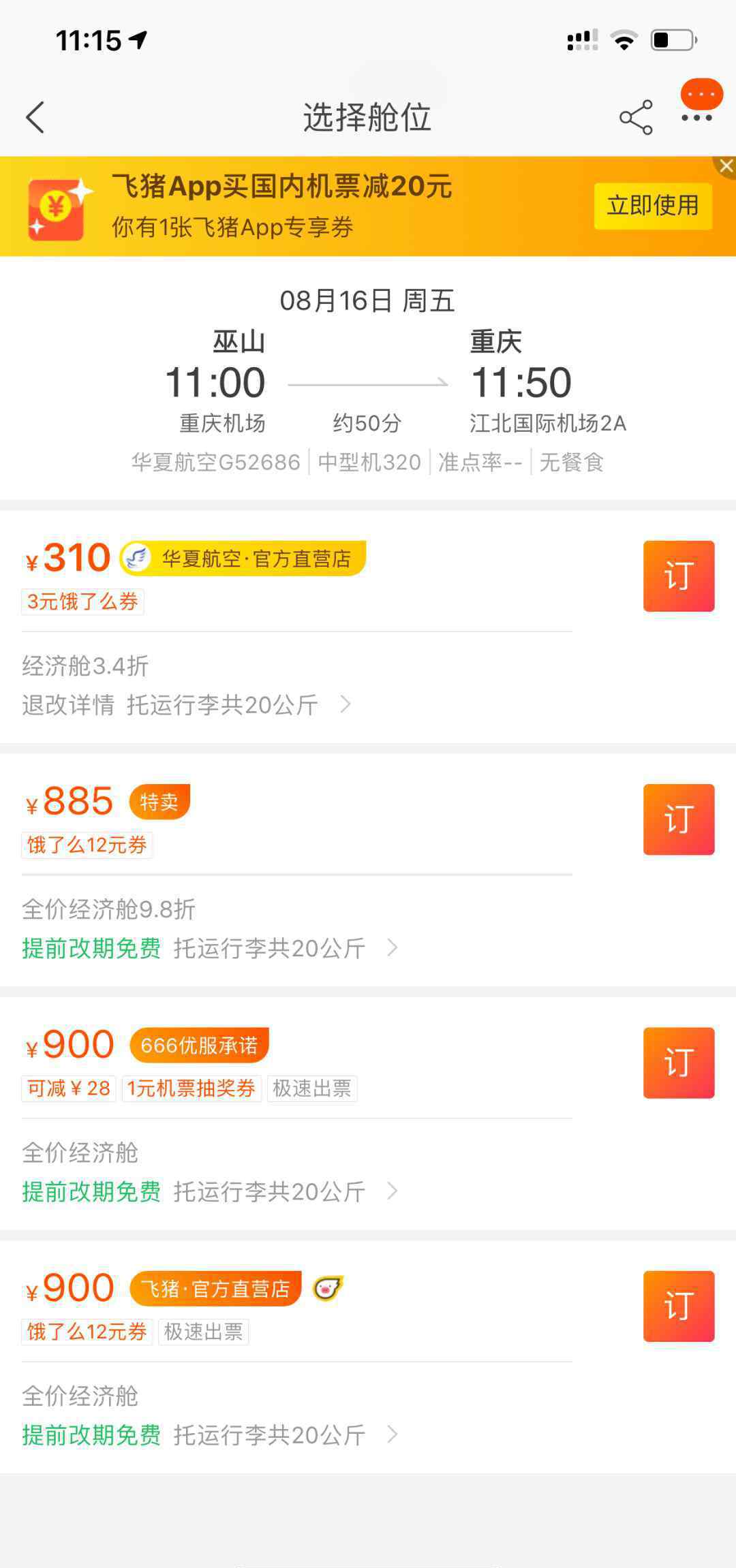The image size is (736, 1568).
Task: Share this flight
Action: tap(635, 118)
